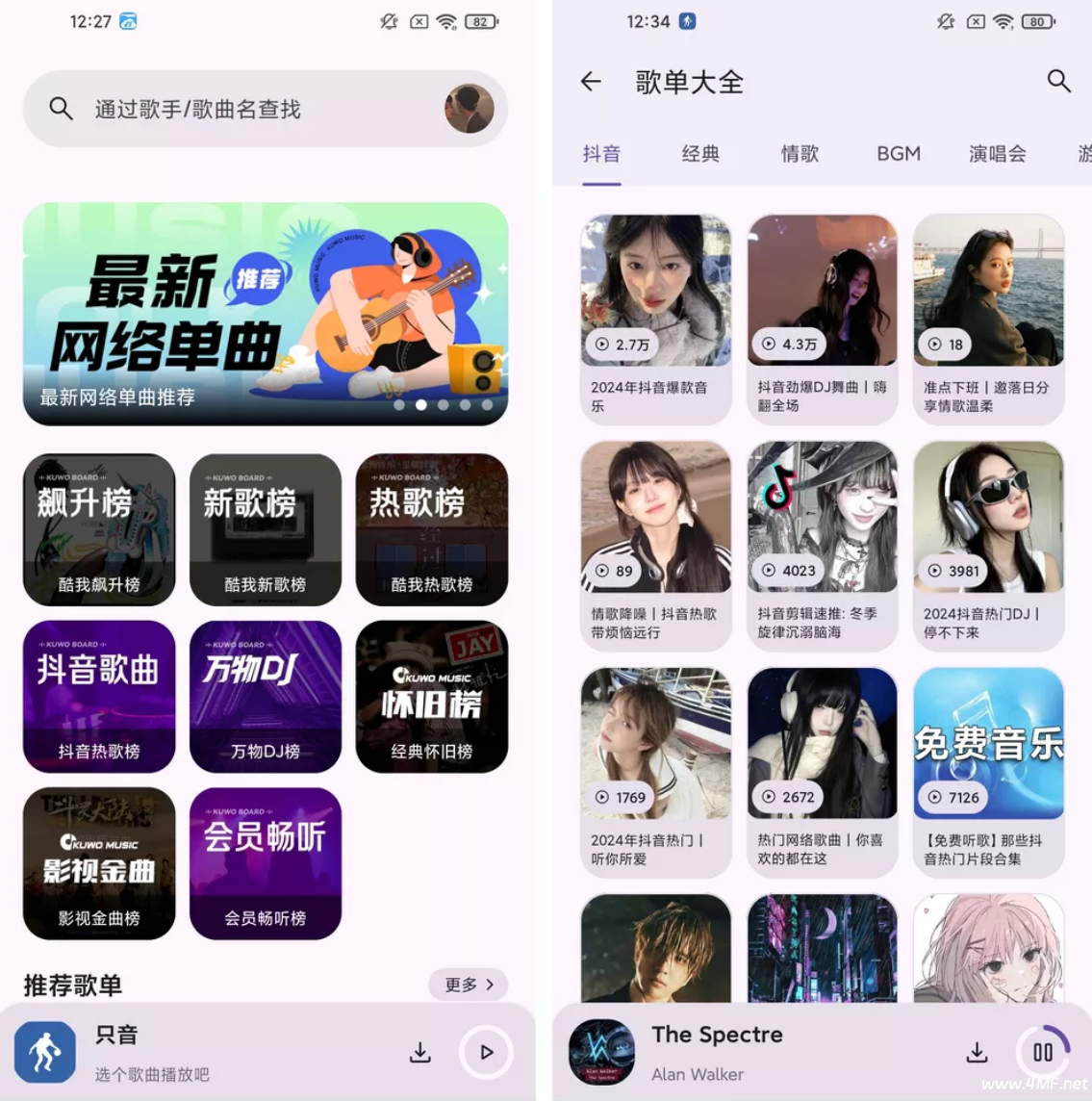The width and height of the screenshot is (1092, 1101).
Task: Tap 更多 for more recommended playlists
Action: tap(468, 985)
